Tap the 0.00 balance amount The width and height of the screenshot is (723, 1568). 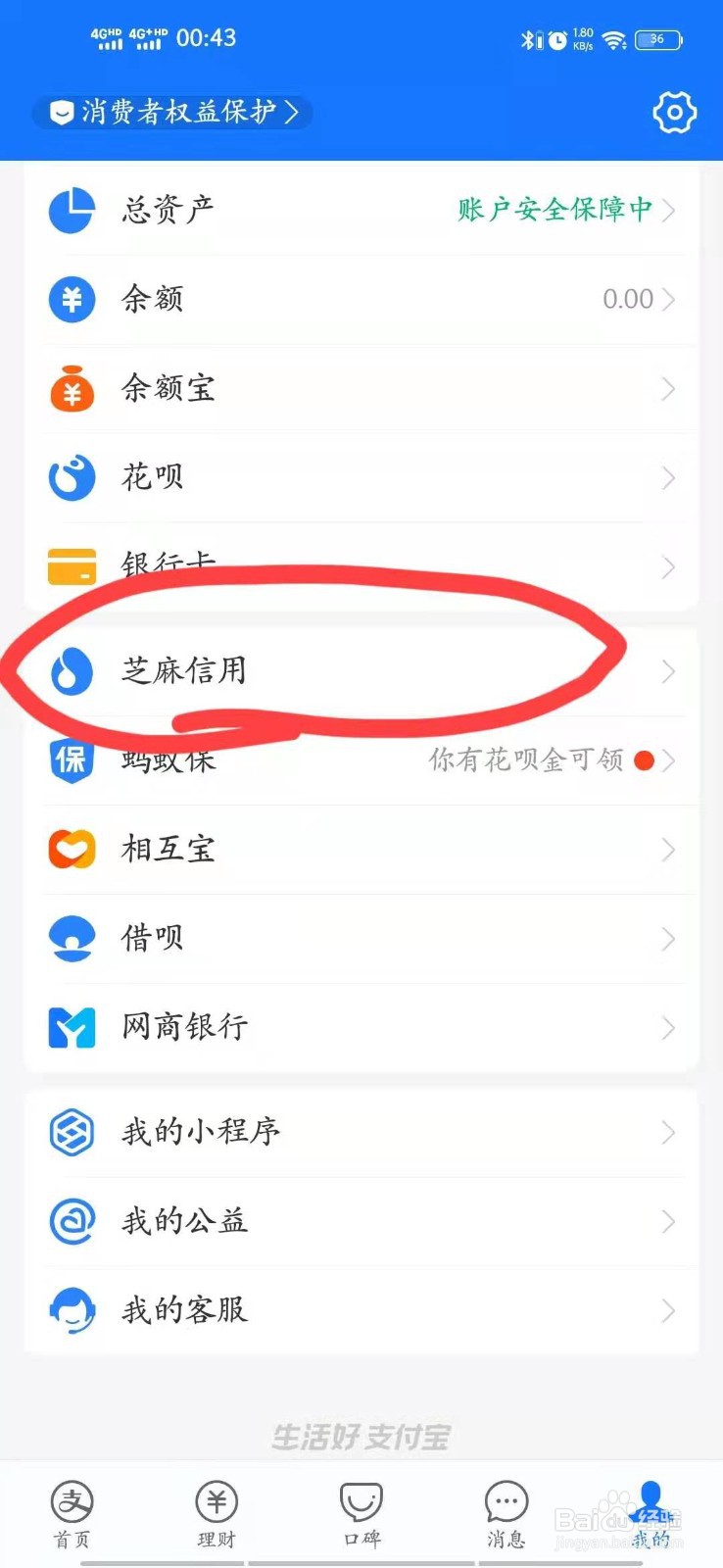(x=627, y=300)
